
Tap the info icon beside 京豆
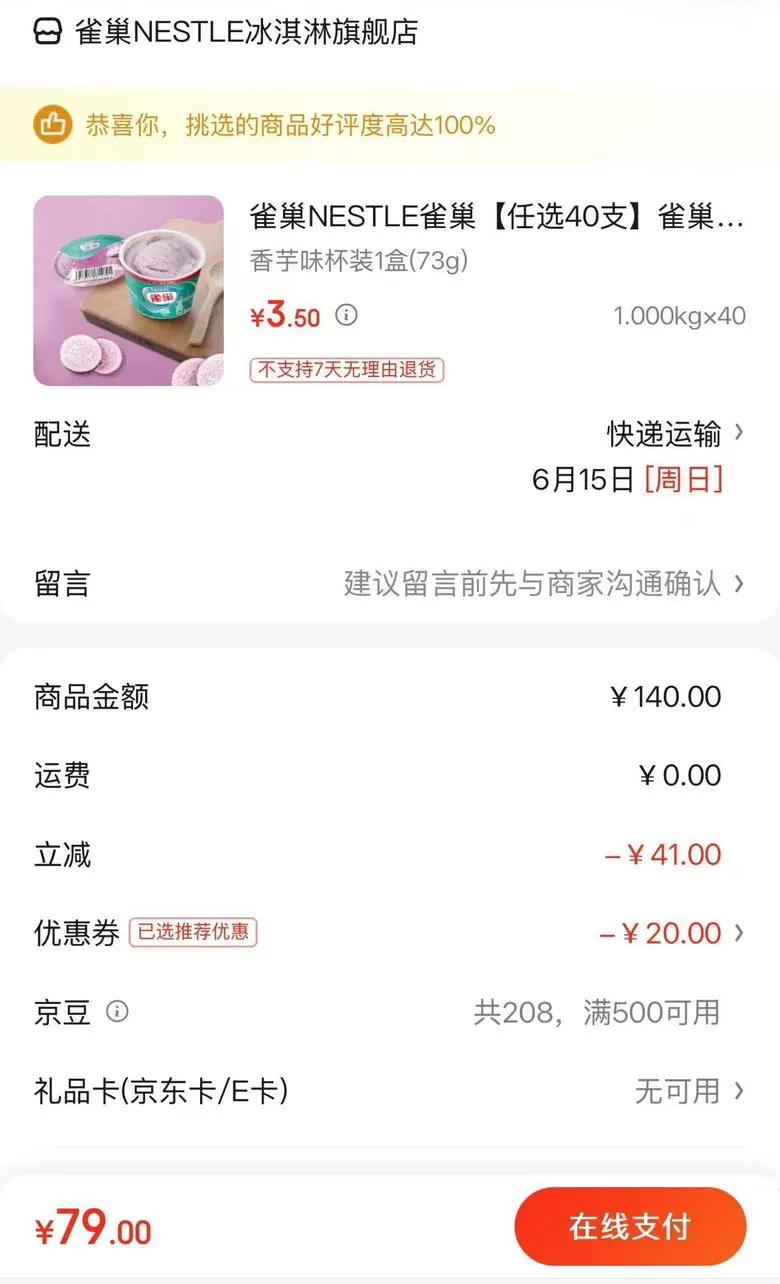click(x=117, y=1012)
